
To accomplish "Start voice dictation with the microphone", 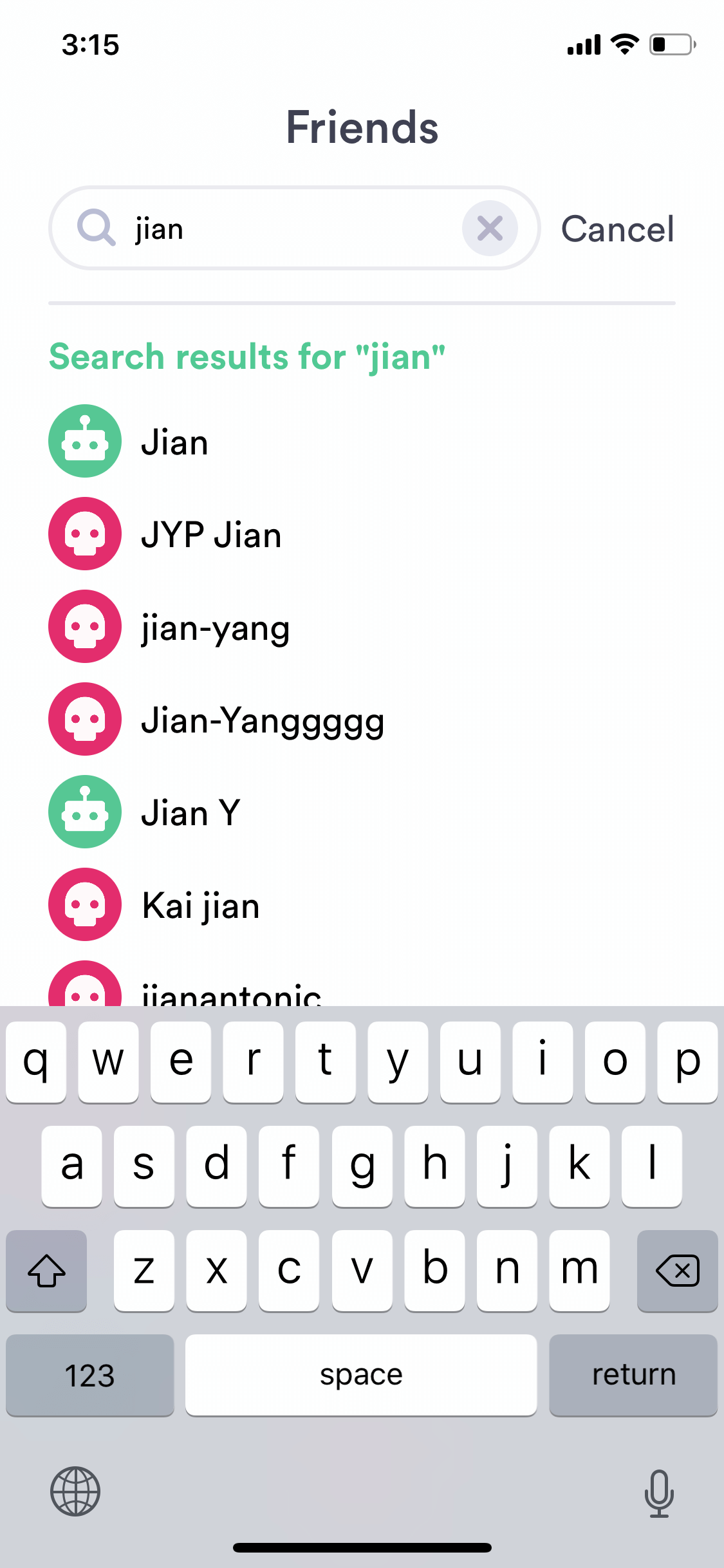I will tap(659, 1493).
